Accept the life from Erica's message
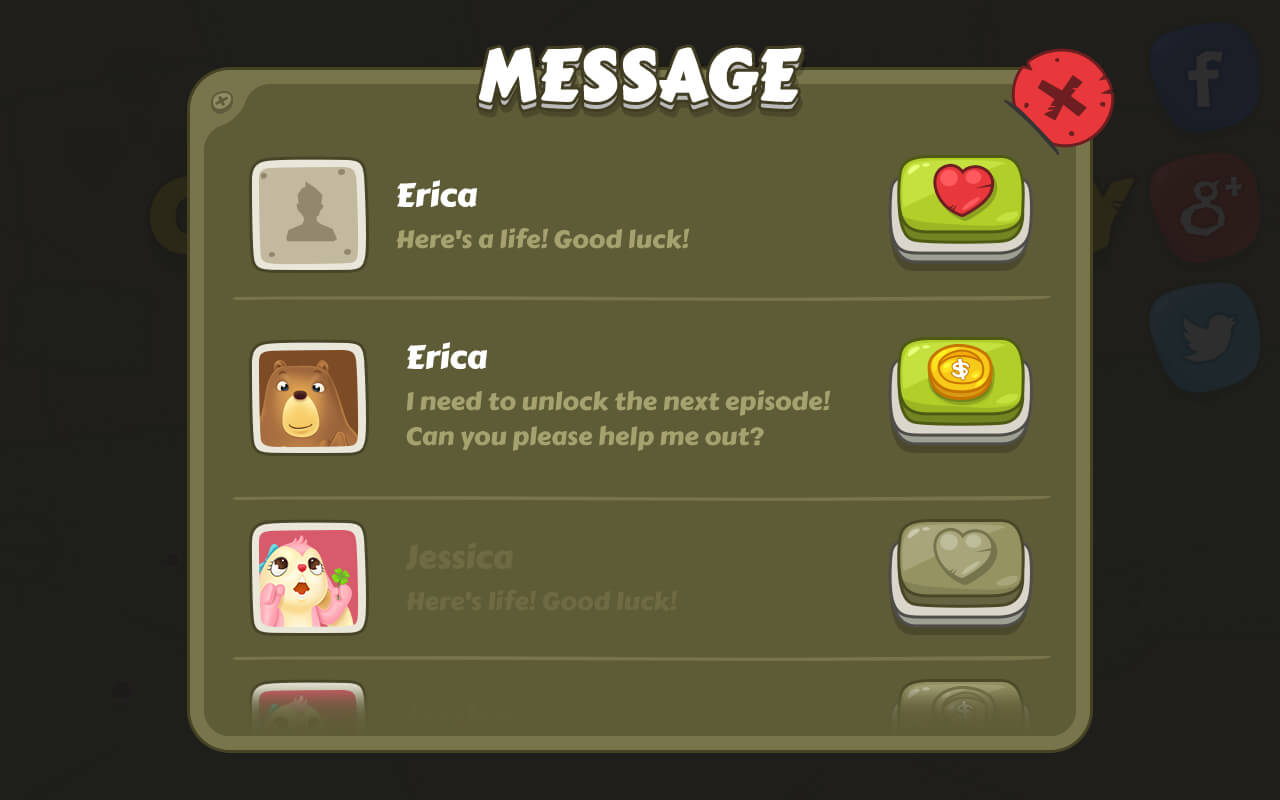1280x800 pixels. pos(961,196)
